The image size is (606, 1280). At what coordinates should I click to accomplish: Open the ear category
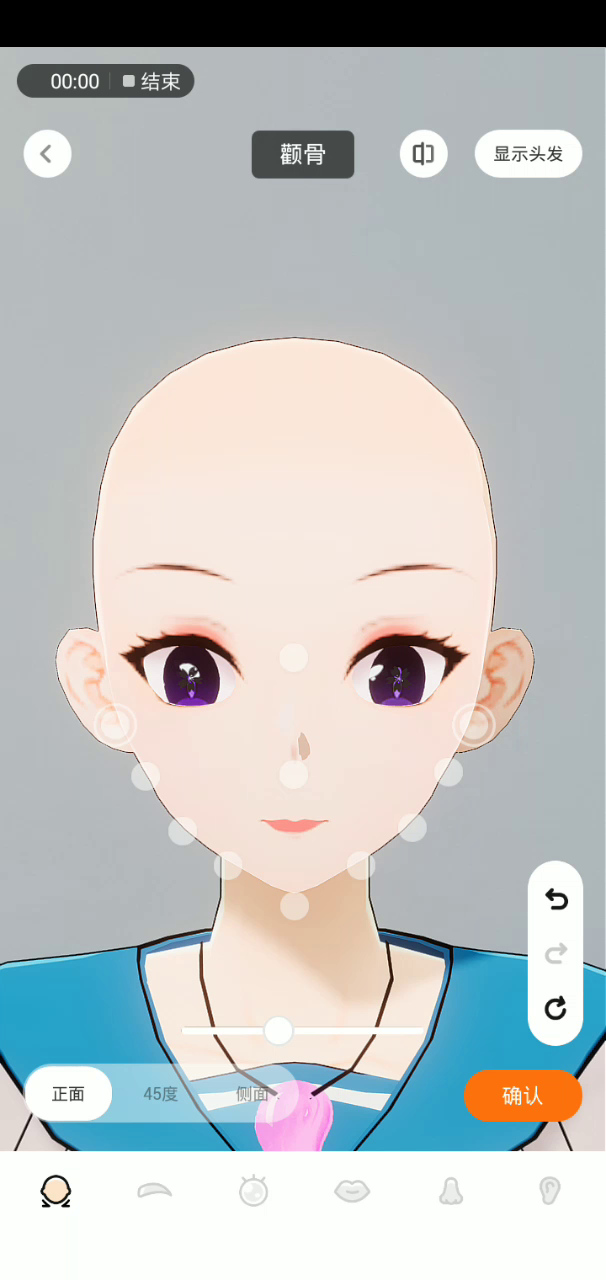coord(549,1190)
